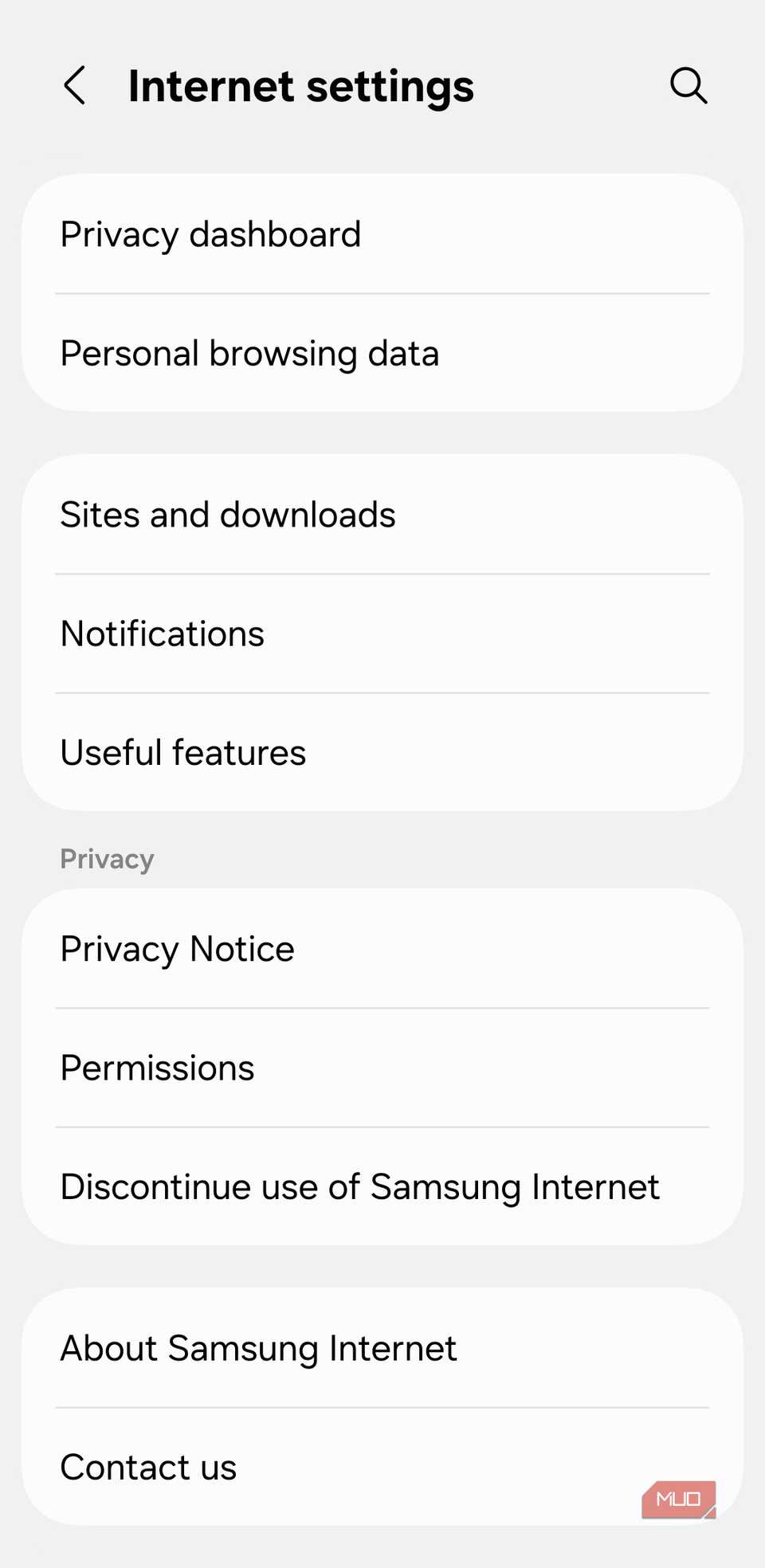Tap the Privacy settings card group
This screenshot has height=1568, width=765.
pyautogui.click(x=382, y=1068)
